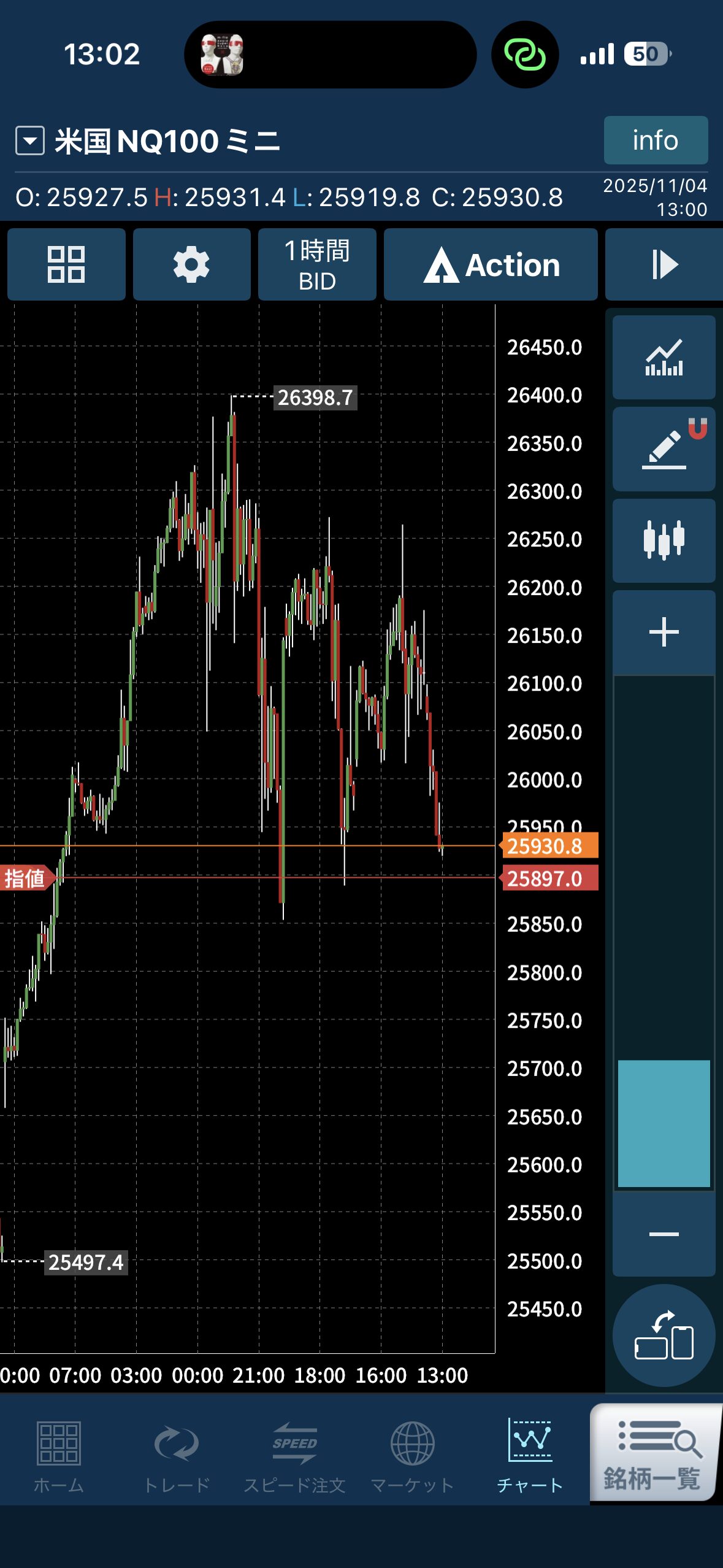Jump to the latest candle
The width and height of the screenshot is (723, 1568).
(x=664, y=264)
